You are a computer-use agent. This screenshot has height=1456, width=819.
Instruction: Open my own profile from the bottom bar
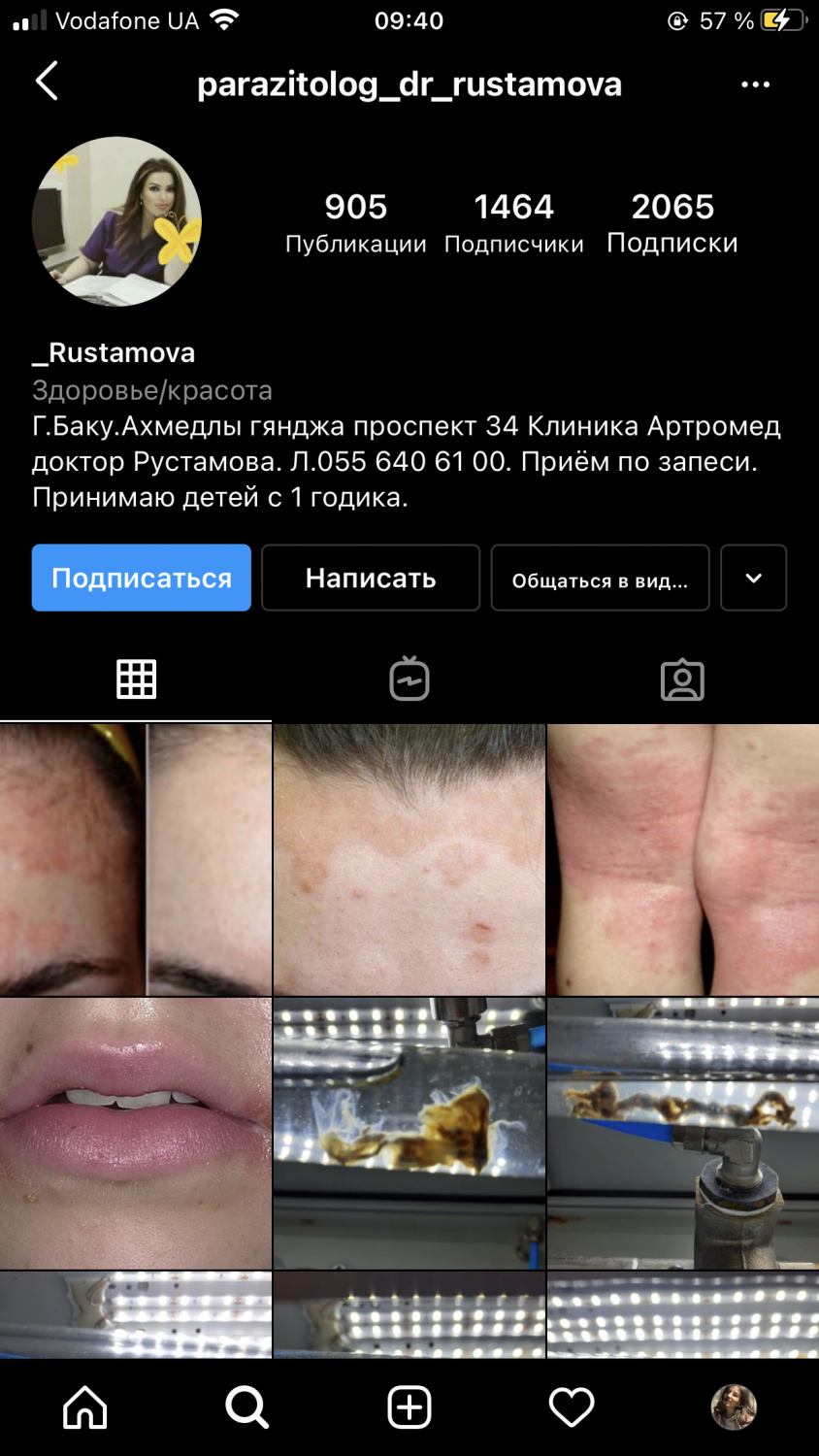734,1406
